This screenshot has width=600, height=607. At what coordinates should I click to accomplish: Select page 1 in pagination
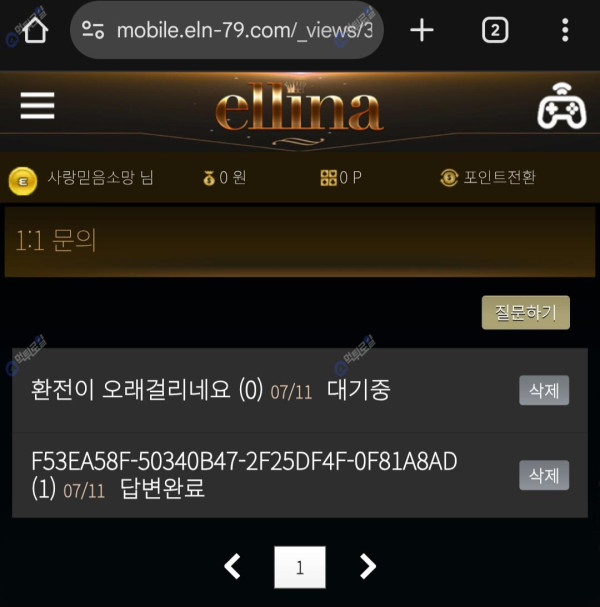pyautogui.click(x=300, y=567)
